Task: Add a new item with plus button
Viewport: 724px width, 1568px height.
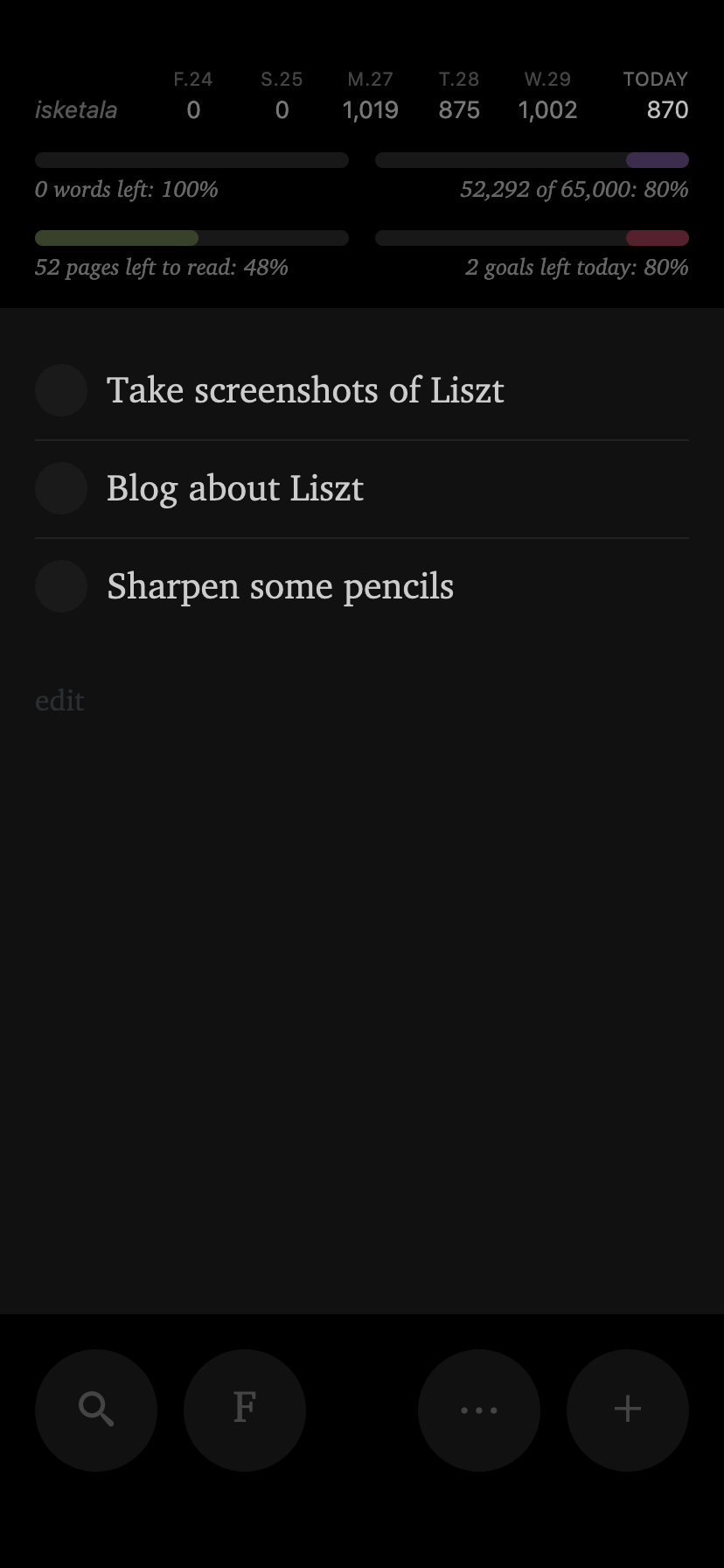Action: coord(628,1410)
